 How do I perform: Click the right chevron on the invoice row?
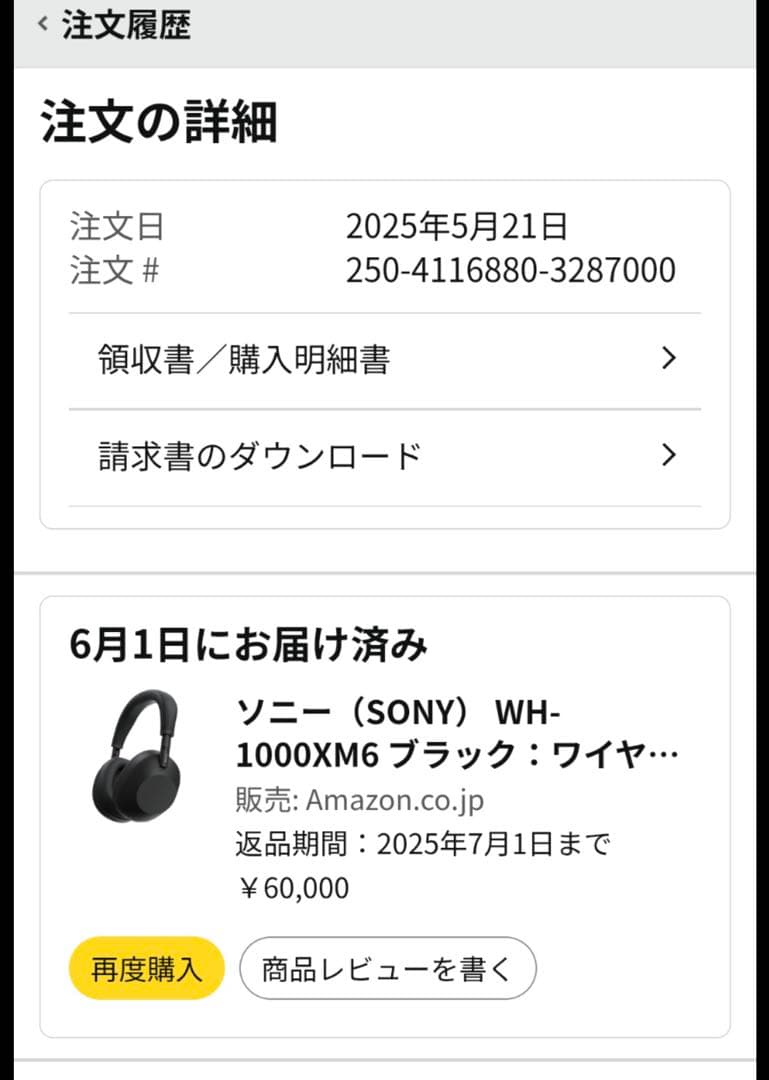point(671,455)
